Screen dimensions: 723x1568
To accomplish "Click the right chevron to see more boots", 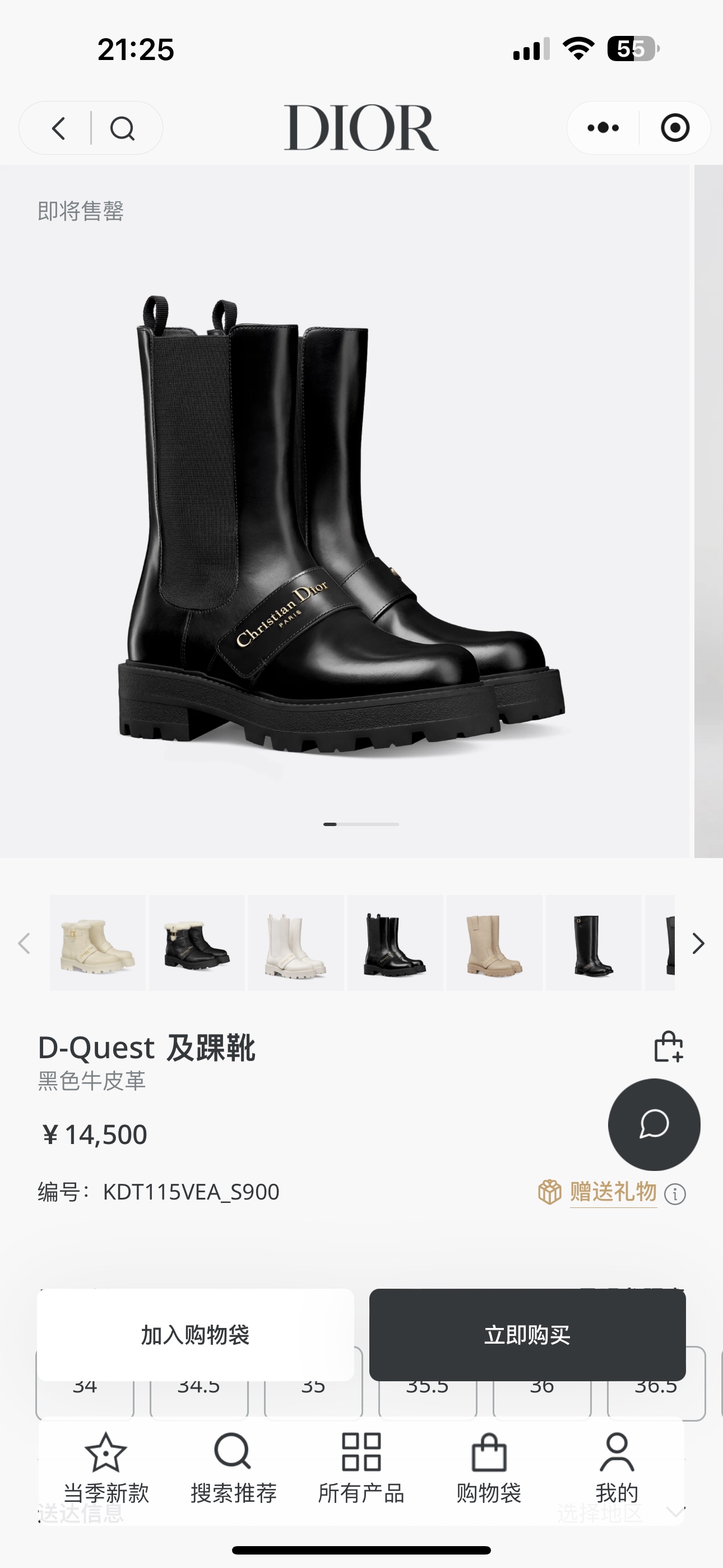I will pyautogui.click(x=699, y=943).
